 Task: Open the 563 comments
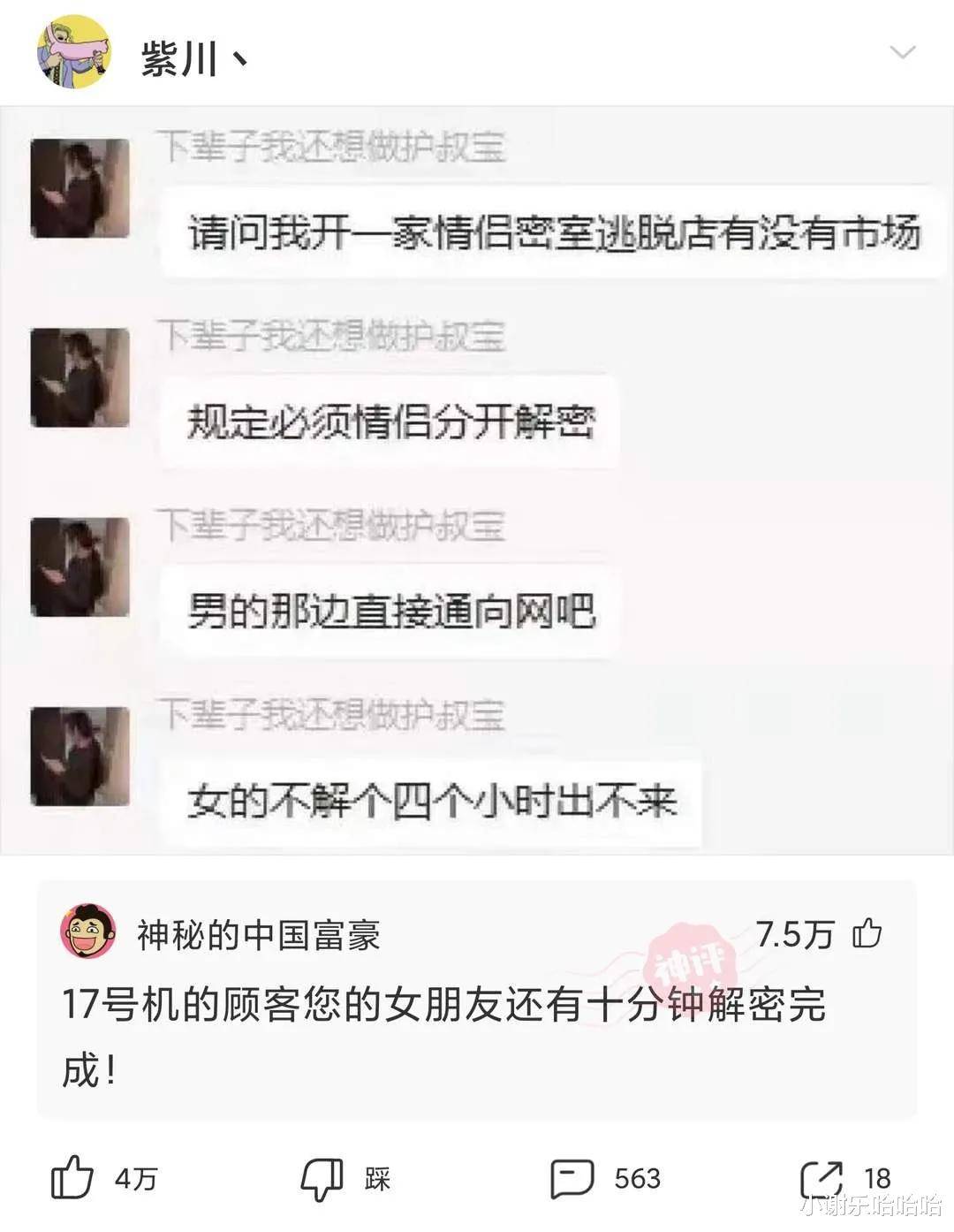point(572,1177)
